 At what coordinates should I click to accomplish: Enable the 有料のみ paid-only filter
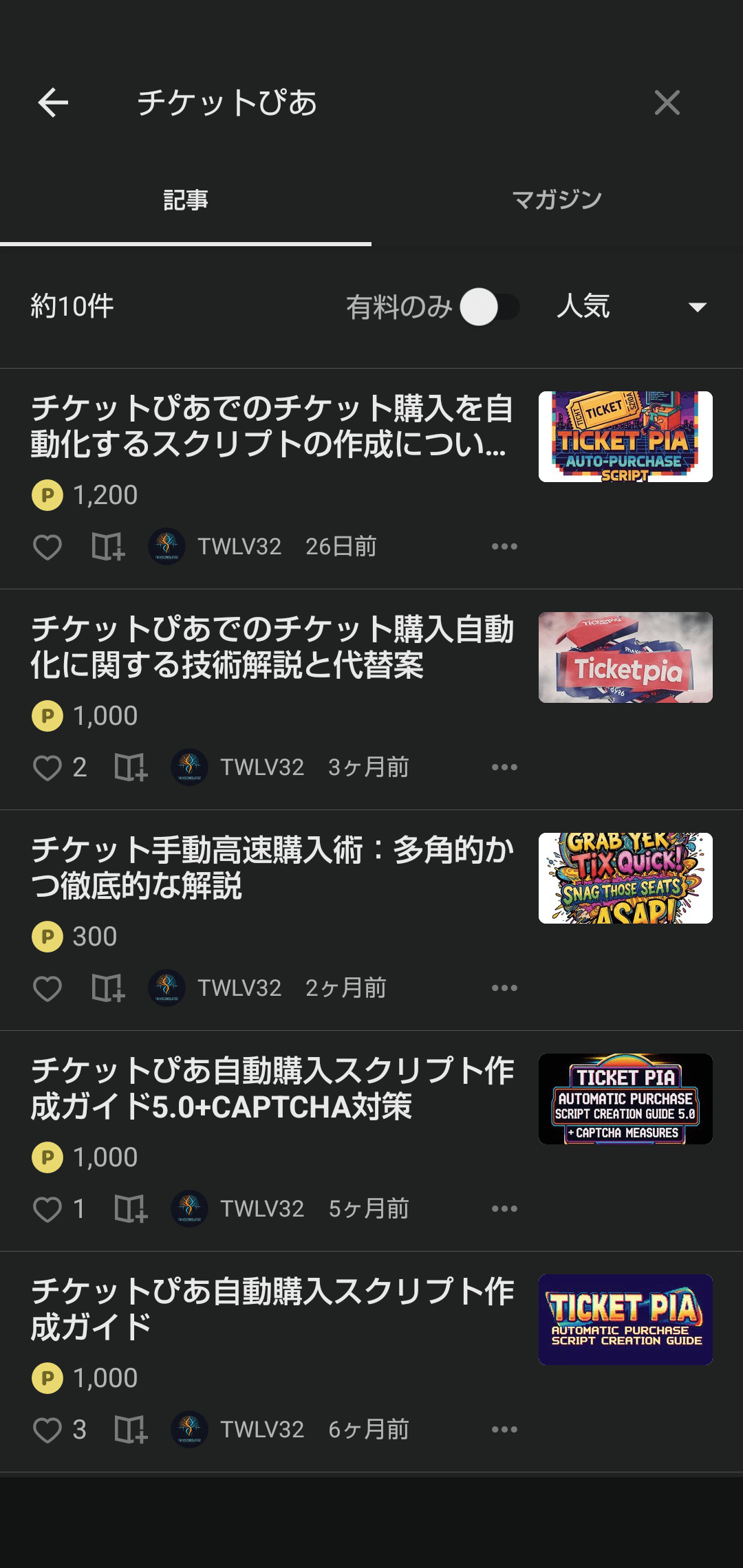pyautogui.click(x=488, y=307)
